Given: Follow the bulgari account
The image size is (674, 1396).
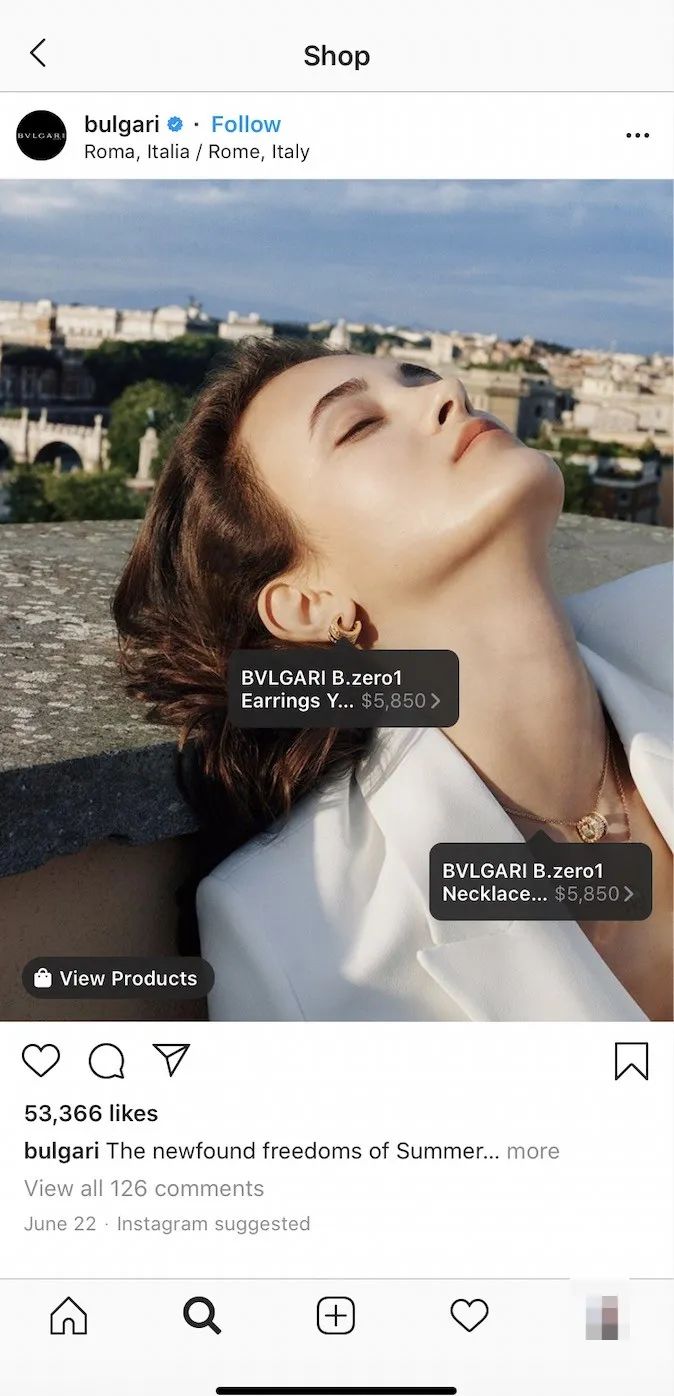Looking at the screenshot, I should (246, 124).
